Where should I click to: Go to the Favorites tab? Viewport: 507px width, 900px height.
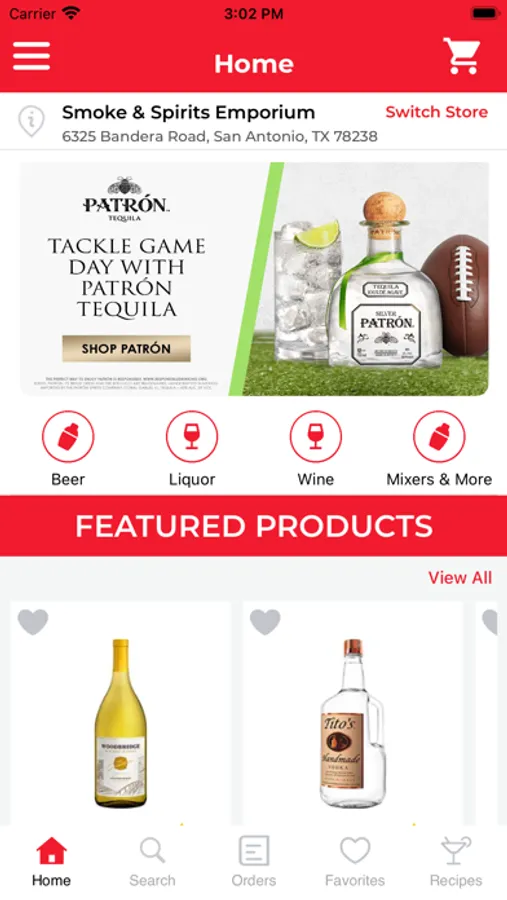point(355,862)
